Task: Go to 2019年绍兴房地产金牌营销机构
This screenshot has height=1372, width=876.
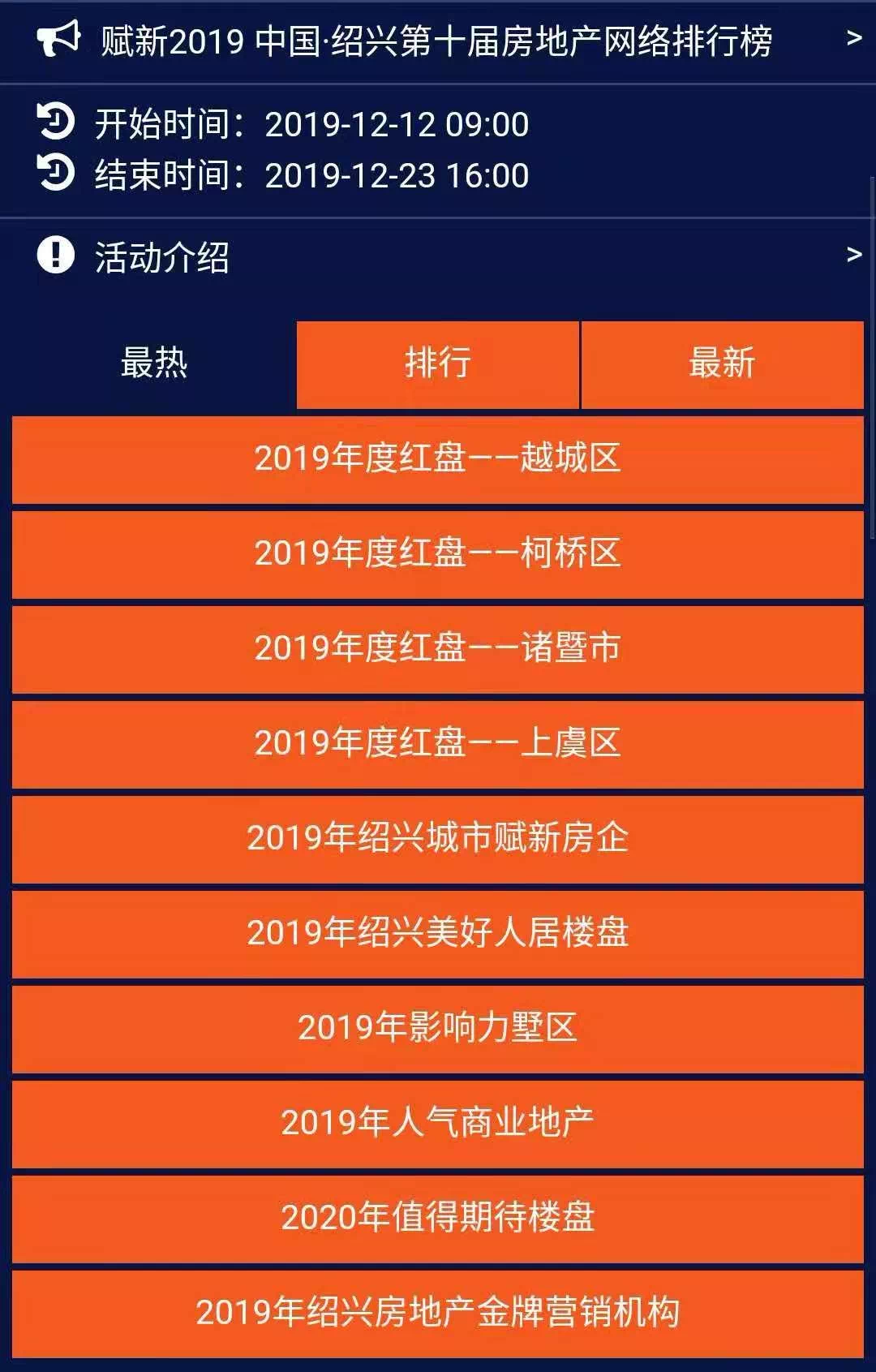Action: click(x=438, y=1314)
